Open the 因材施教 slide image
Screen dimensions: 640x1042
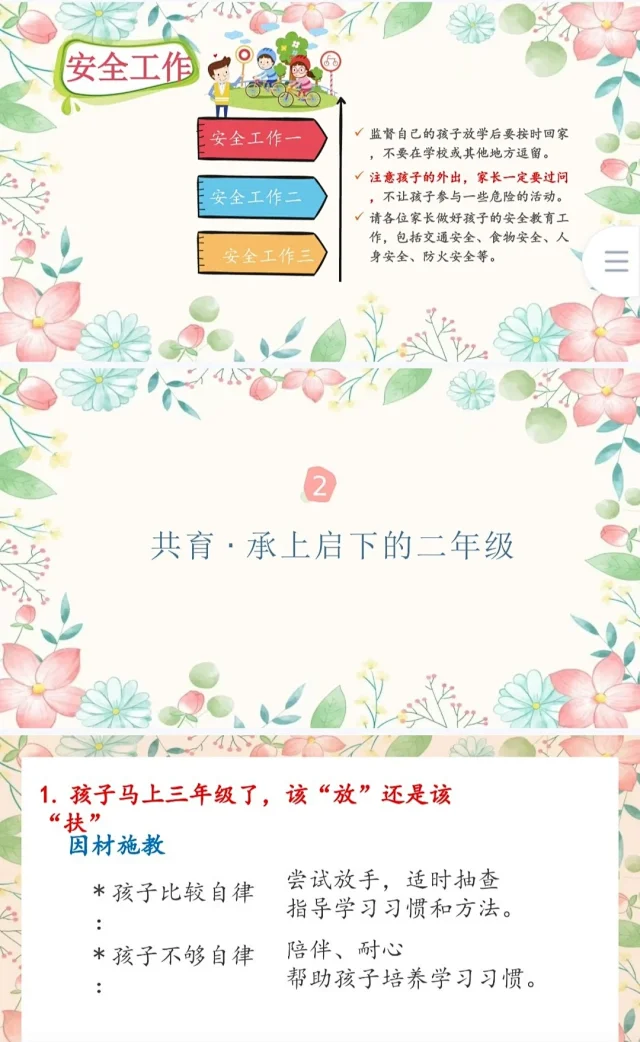[320, 890]
